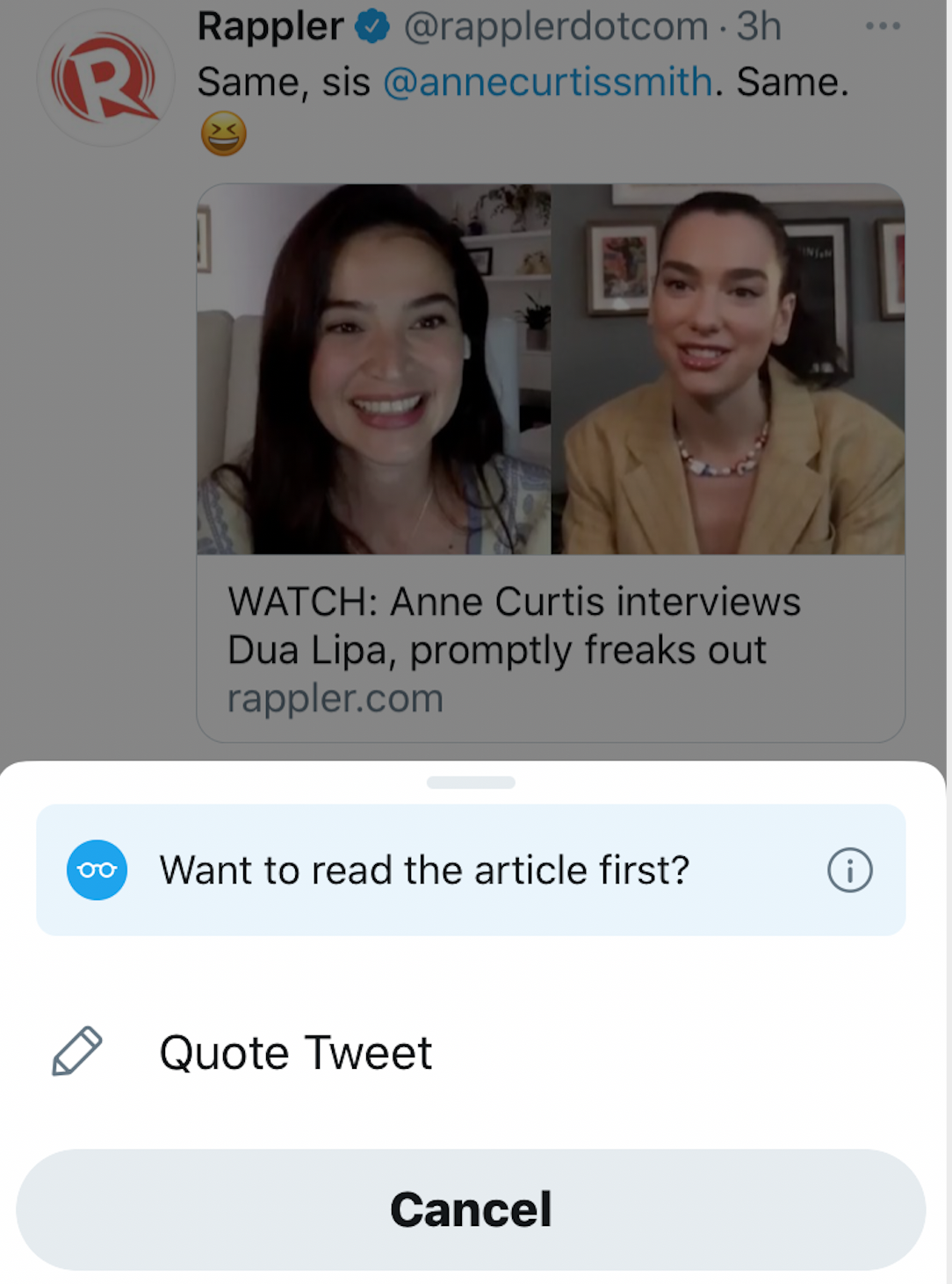Open Rappler's profile avatar
This screenshot has height=1284, width=952.
click(105, 79)
